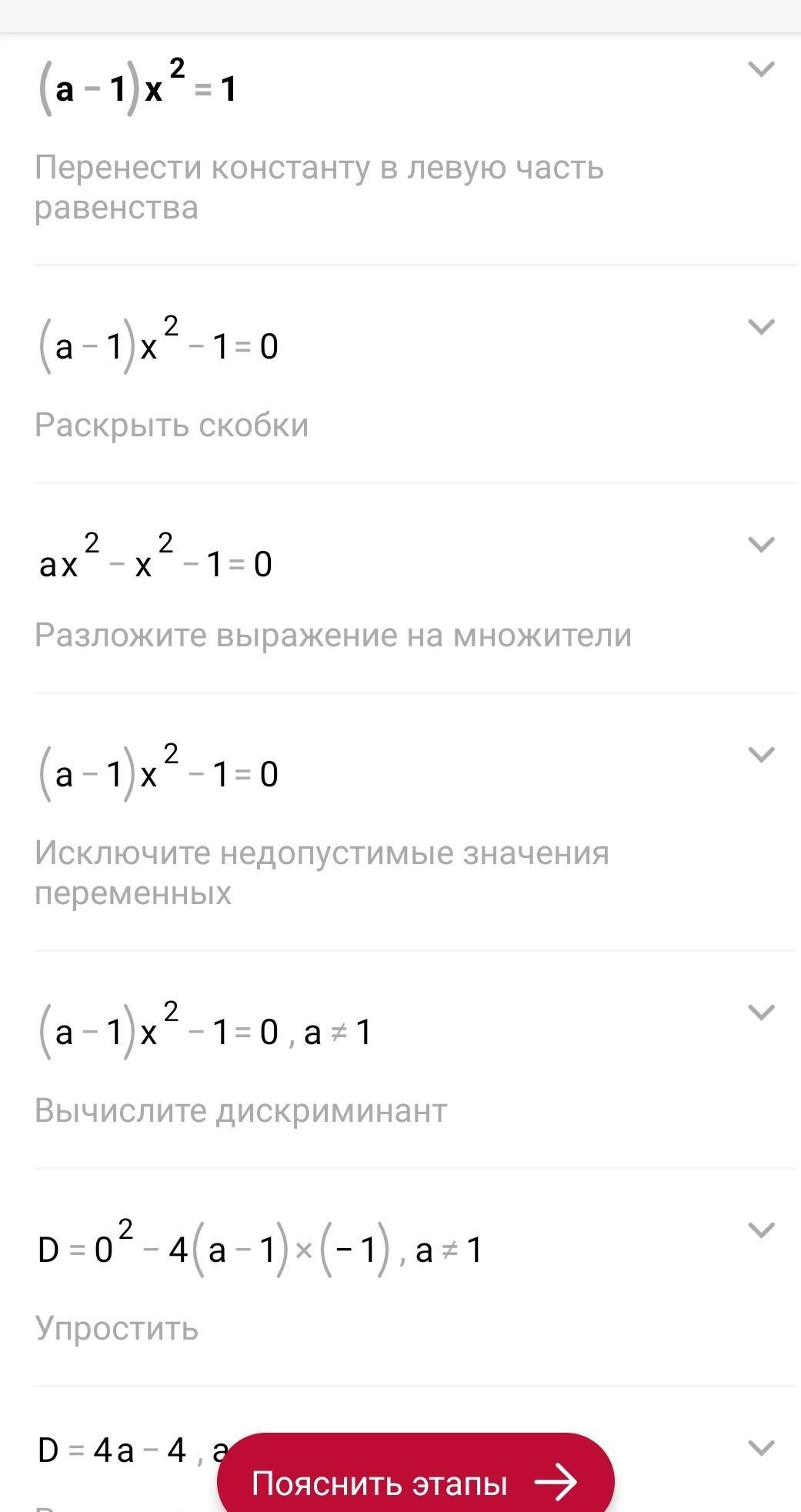Expand the step after D = 4a − 4
The width and height of the screenshot is (801, 1512).
[x=761, y=1448]
